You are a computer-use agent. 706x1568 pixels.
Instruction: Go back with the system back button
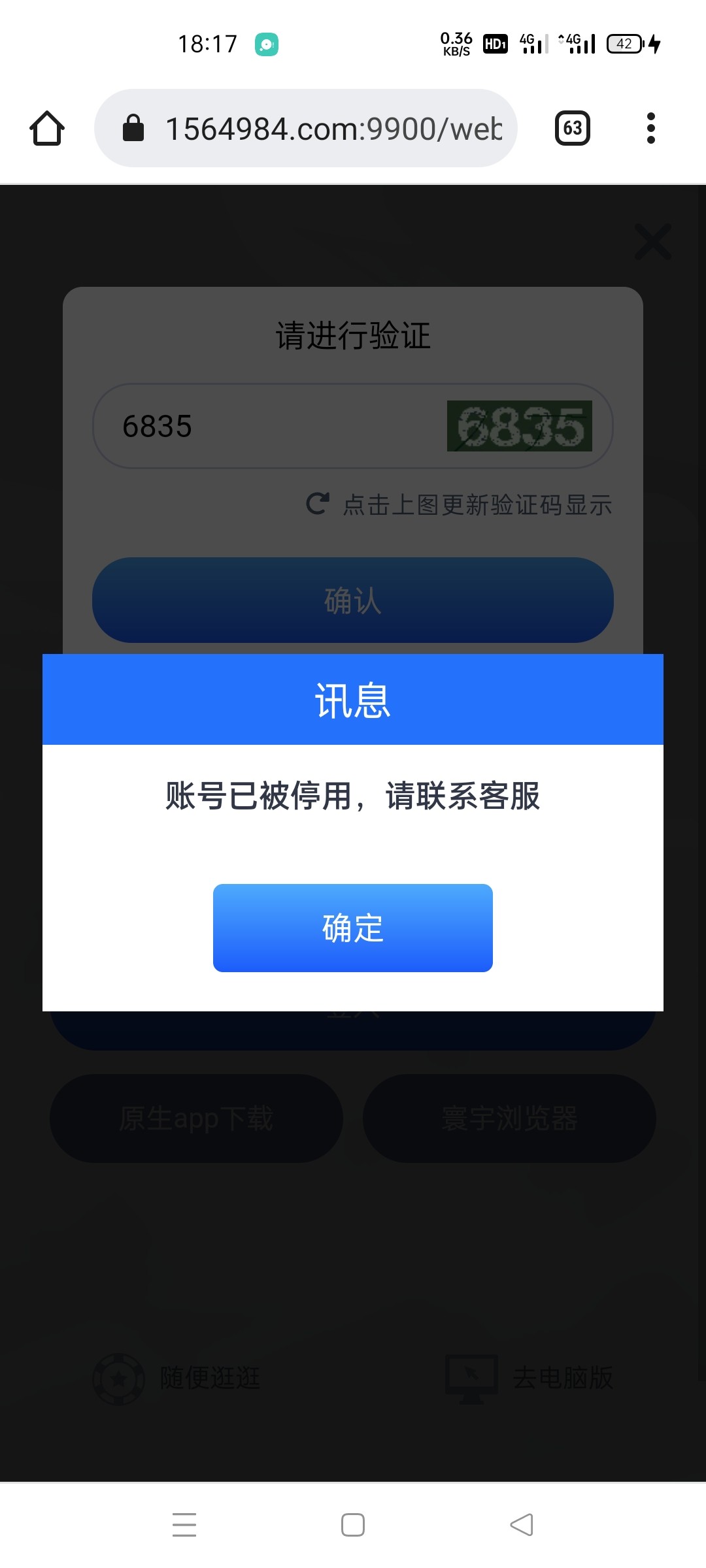[x=522, y=1525]
